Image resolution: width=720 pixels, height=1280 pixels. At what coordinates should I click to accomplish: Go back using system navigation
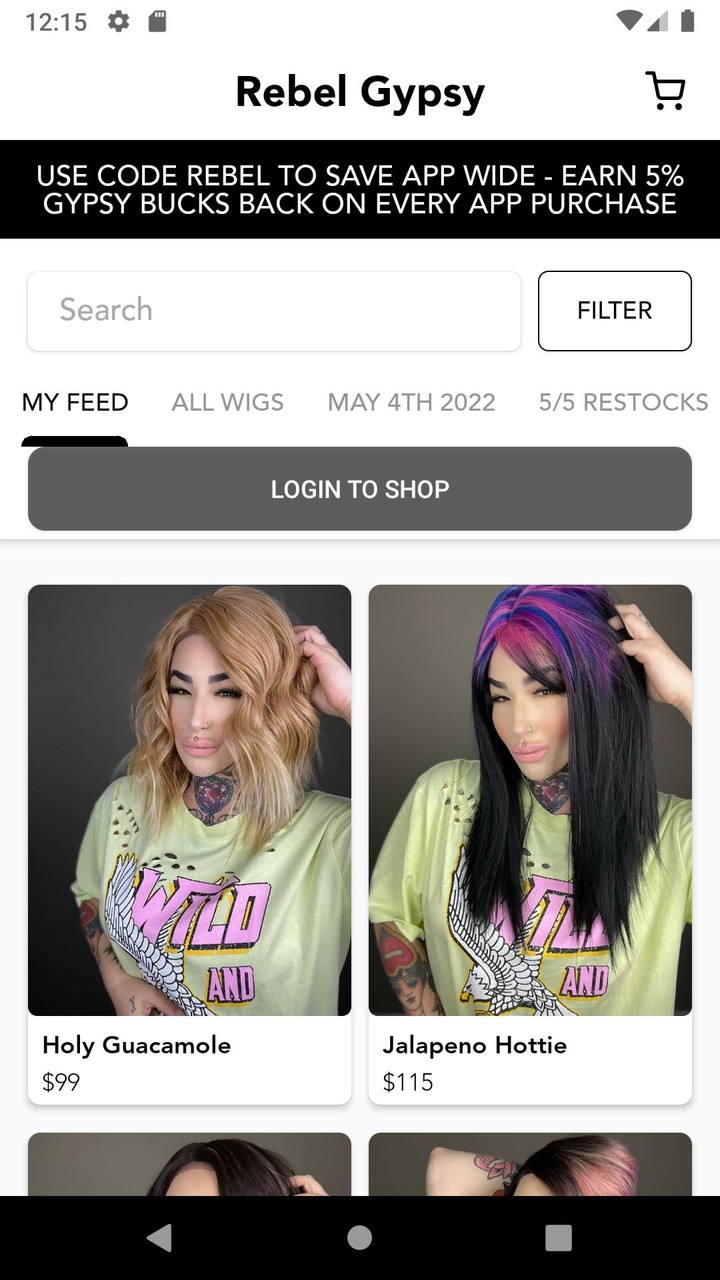click(x=159, y=1237)
